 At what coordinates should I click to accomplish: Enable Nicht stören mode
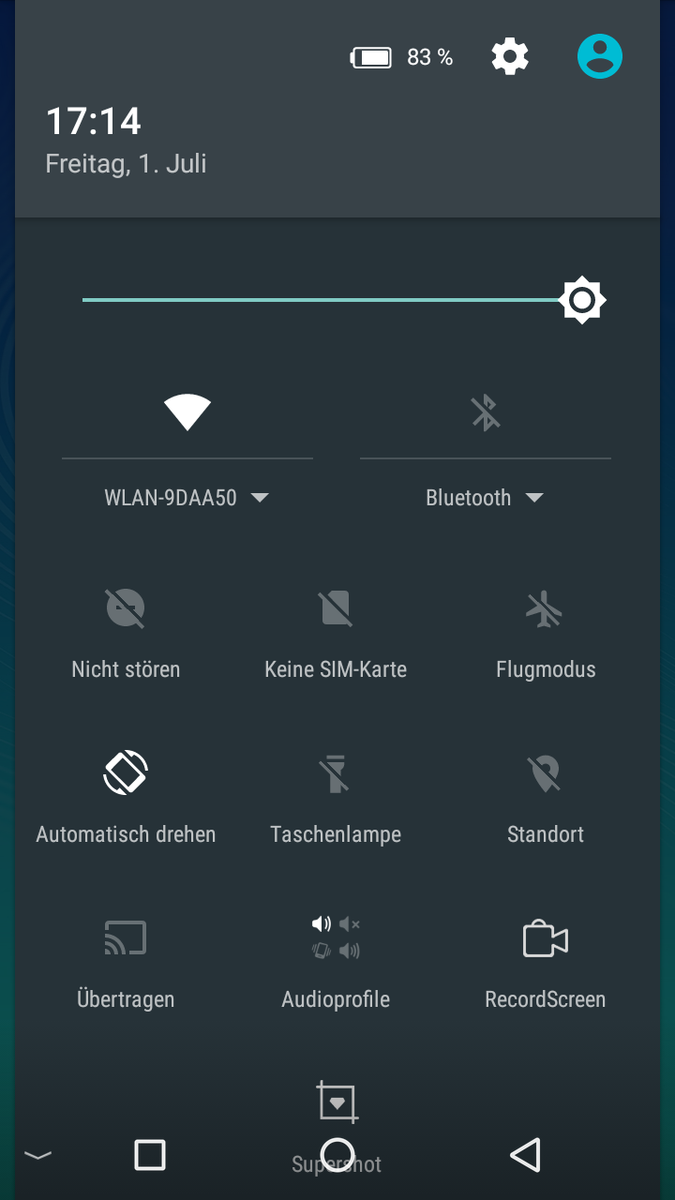pos(126,608)
